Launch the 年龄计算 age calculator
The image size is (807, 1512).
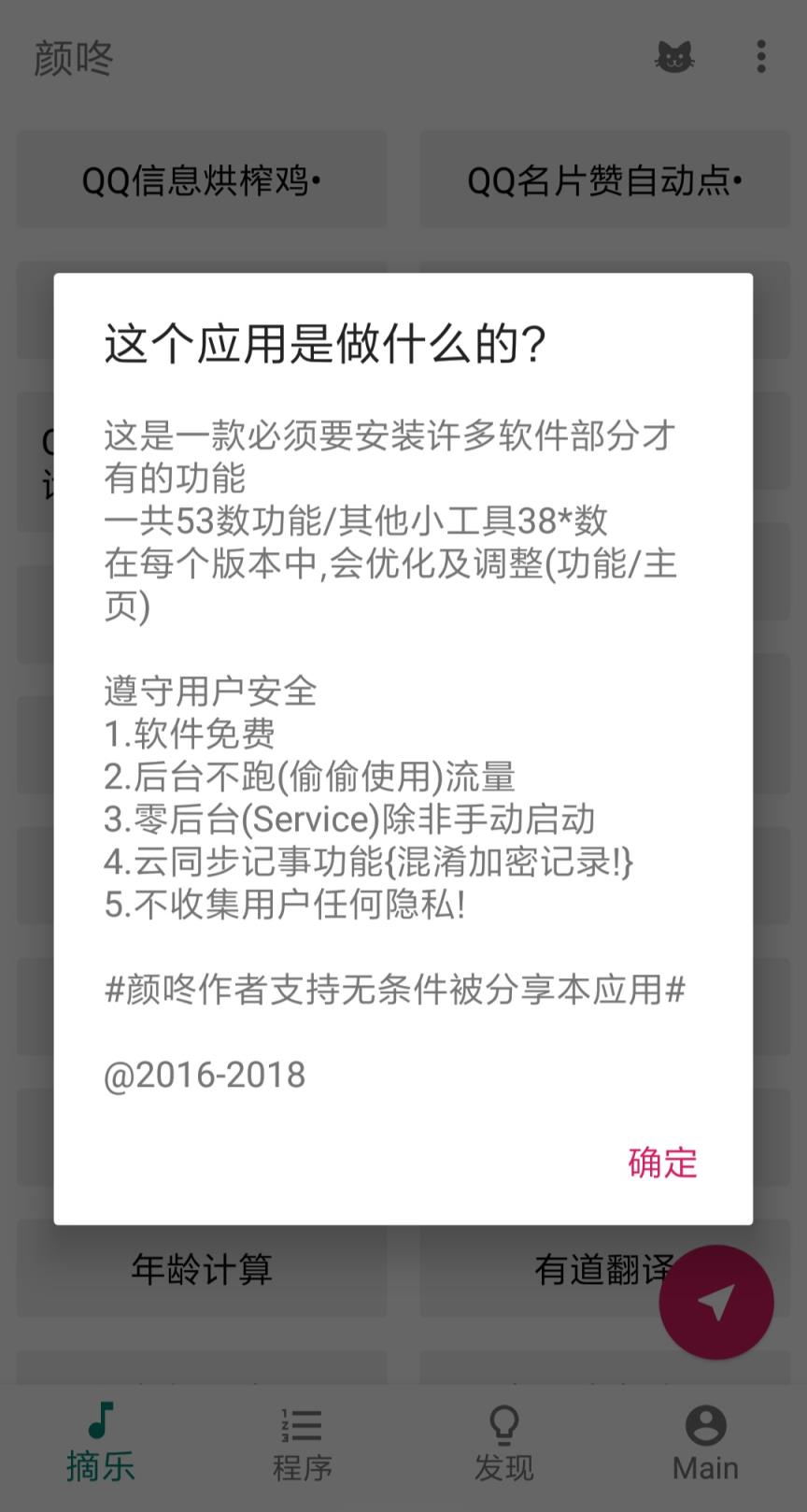point(200,1269)
